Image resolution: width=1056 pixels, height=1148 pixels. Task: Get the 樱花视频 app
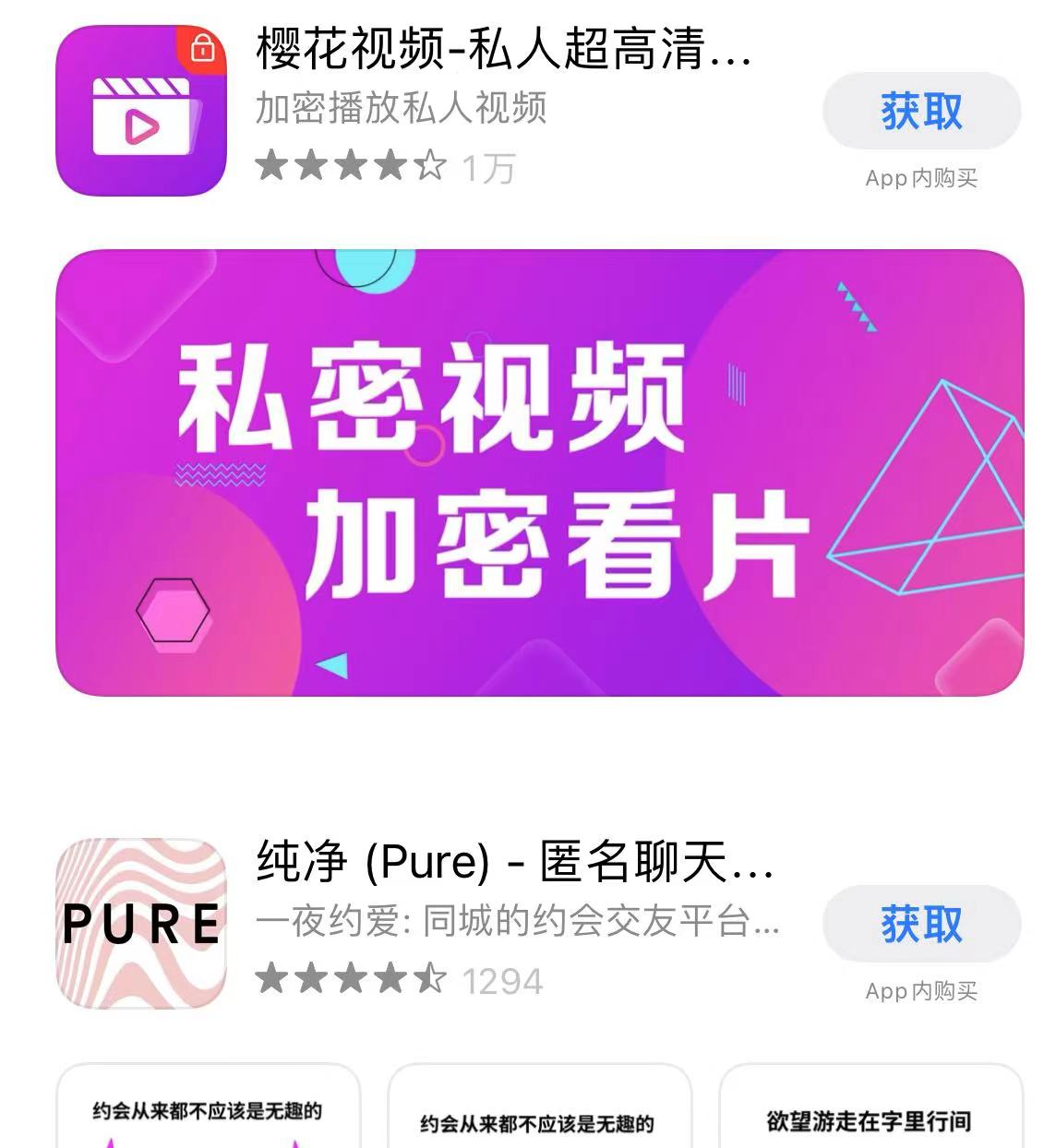[x=920, y=112]
